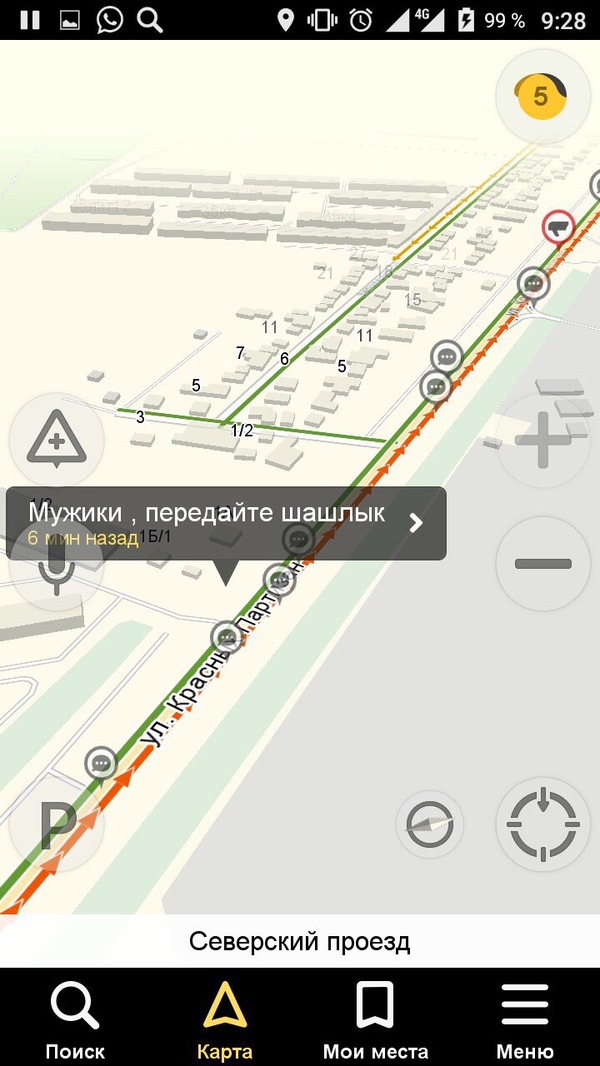Image resolution: width=600 pixels, height=1066 pixels.
Task: Open traffic level 5 indicator
Action: [543, 96]
